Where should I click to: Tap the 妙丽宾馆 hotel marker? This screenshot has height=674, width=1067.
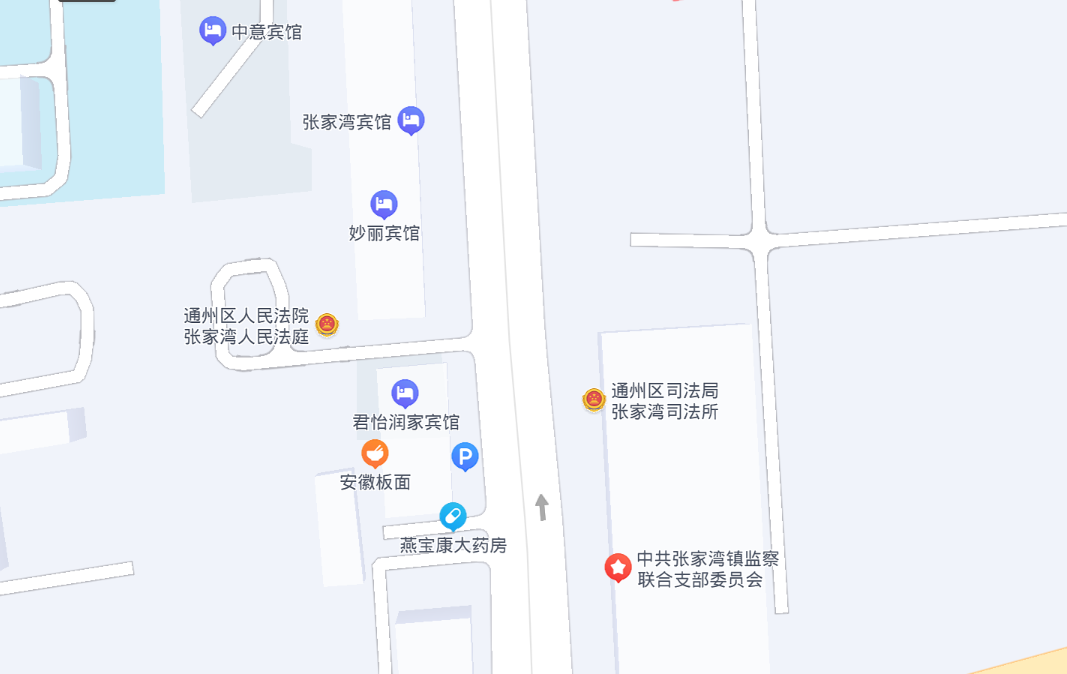point(384,205)
